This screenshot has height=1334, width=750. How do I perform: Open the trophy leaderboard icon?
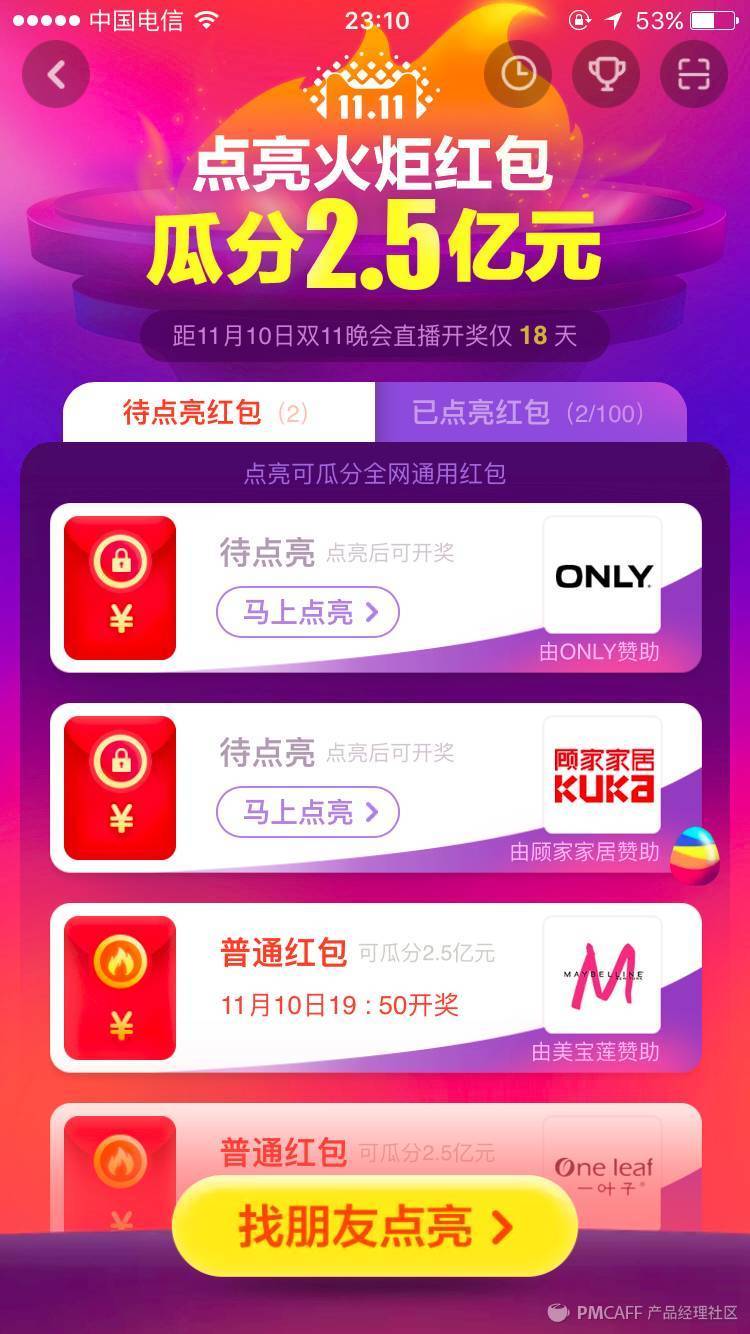pos(604,75)
